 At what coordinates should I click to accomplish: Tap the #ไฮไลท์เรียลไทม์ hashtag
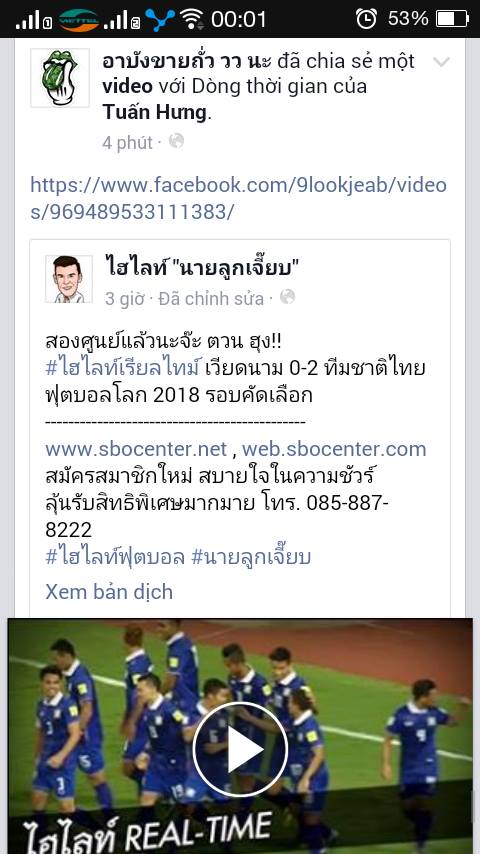coord(124,368)
